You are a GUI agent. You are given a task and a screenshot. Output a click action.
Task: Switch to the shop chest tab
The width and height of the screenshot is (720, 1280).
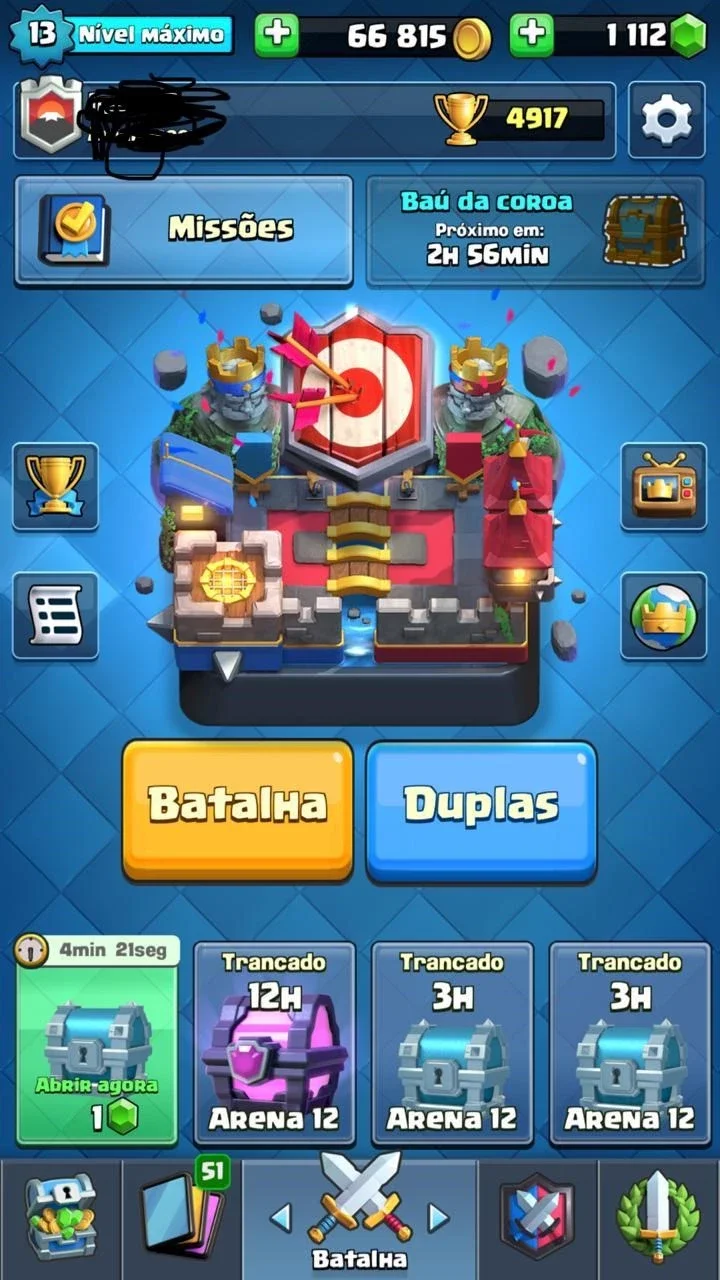click(60, 1219)
